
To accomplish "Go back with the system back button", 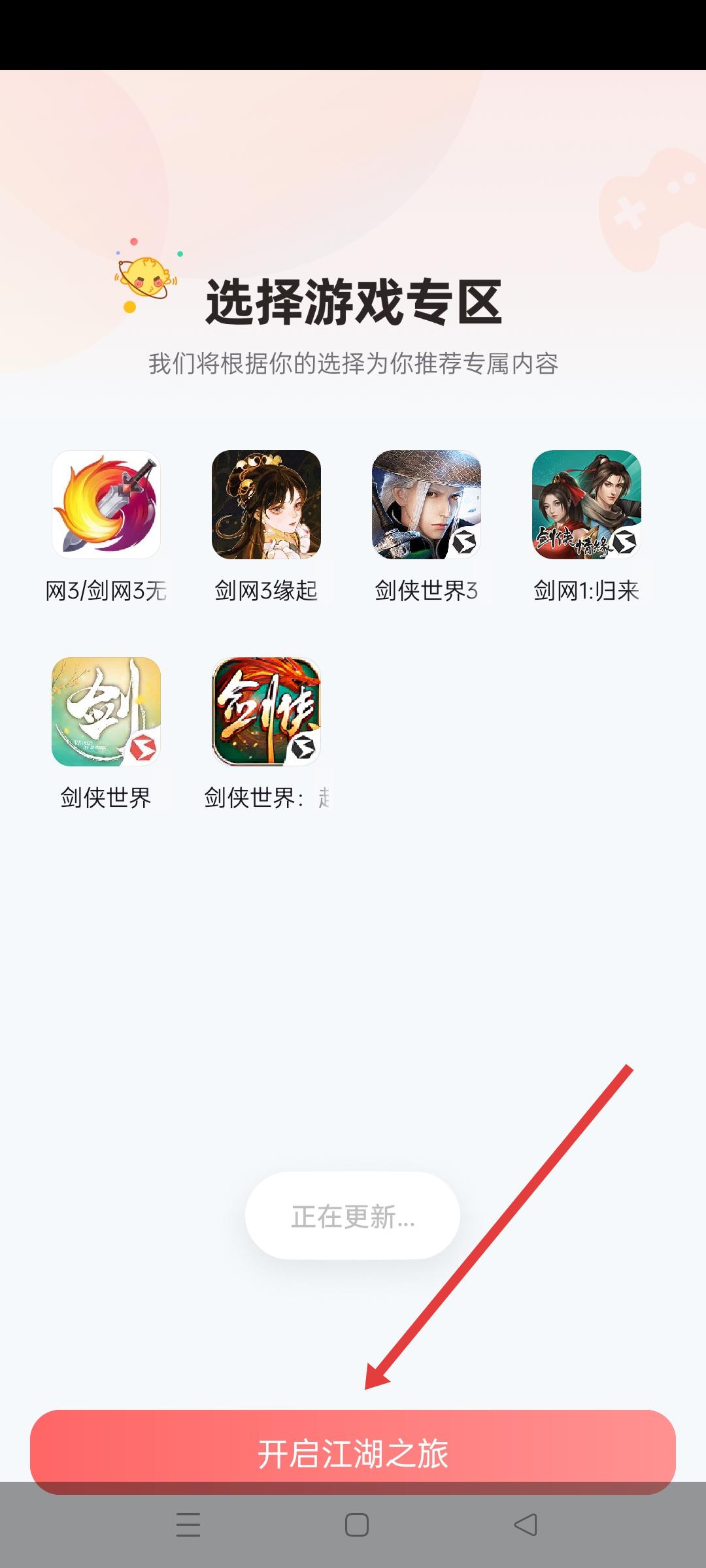I will coord(526,1525).
